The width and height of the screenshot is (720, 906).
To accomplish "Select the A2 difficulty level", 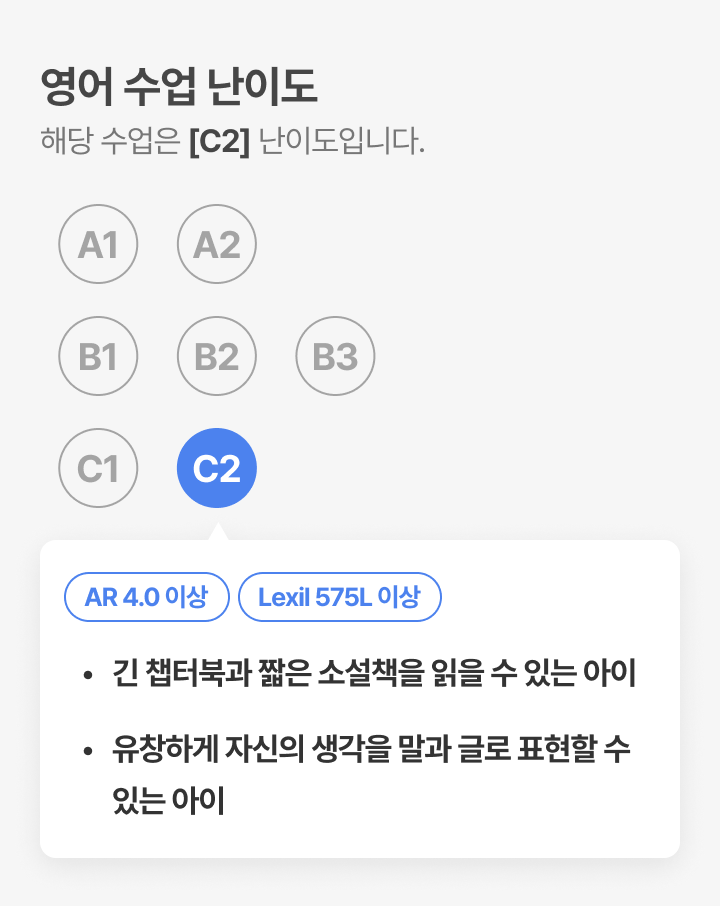I will tap(217, 244).
